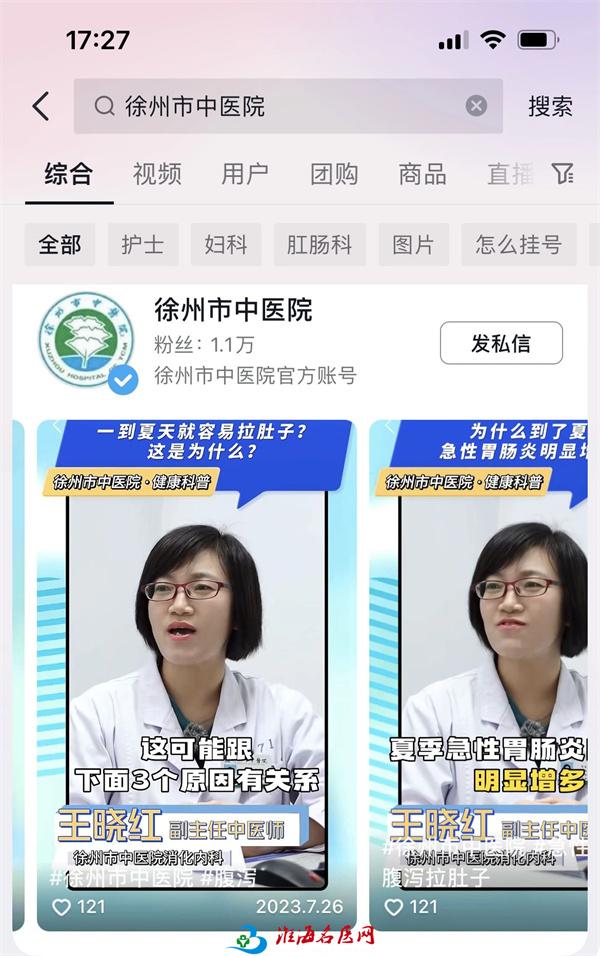Tap the 搜索 button

click(550, 106)
